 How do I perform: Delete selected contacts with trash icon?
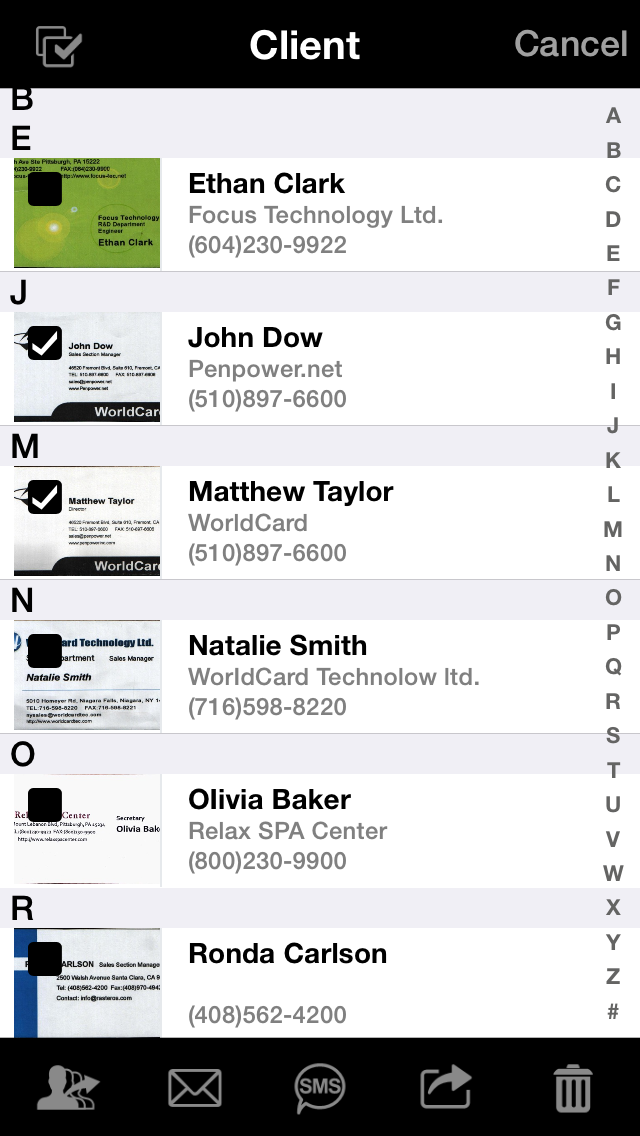pyautogui.click(x=572, y=1088)
